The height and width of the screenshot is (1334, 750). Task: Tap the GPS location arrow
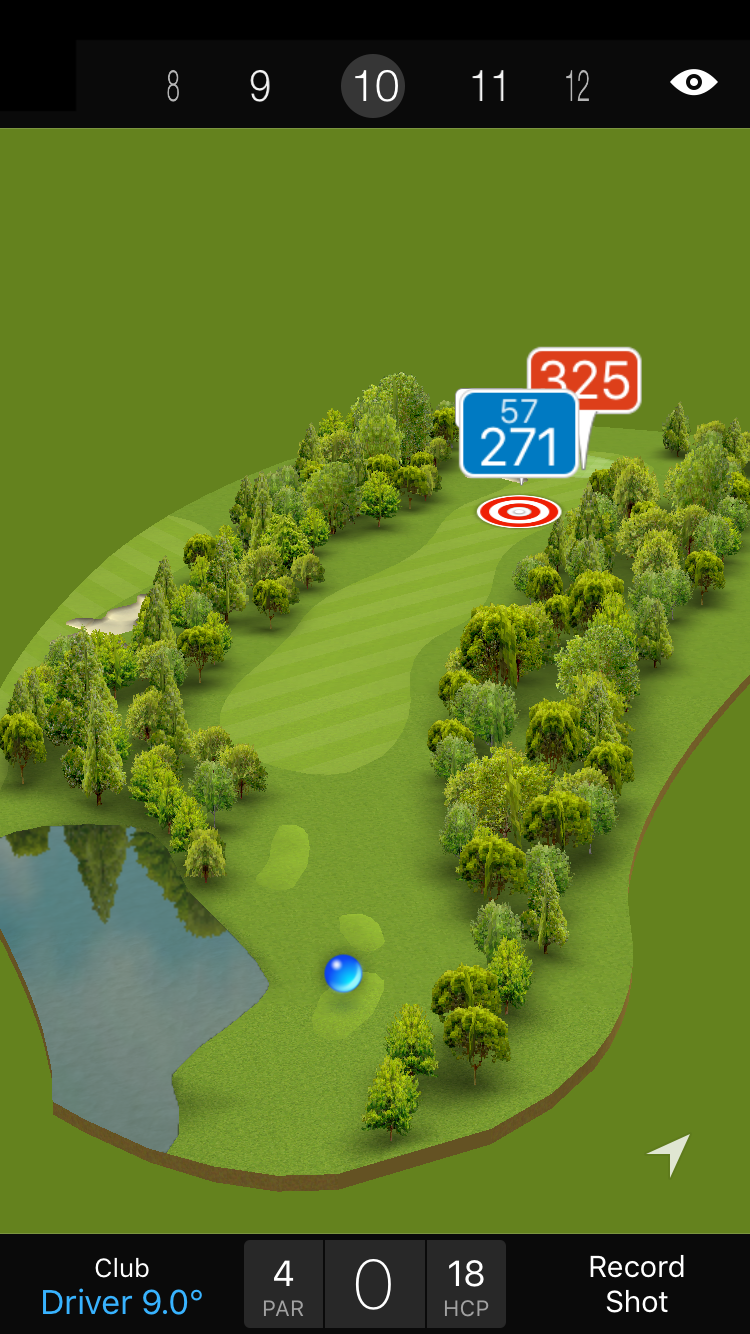coord(669,1154)
